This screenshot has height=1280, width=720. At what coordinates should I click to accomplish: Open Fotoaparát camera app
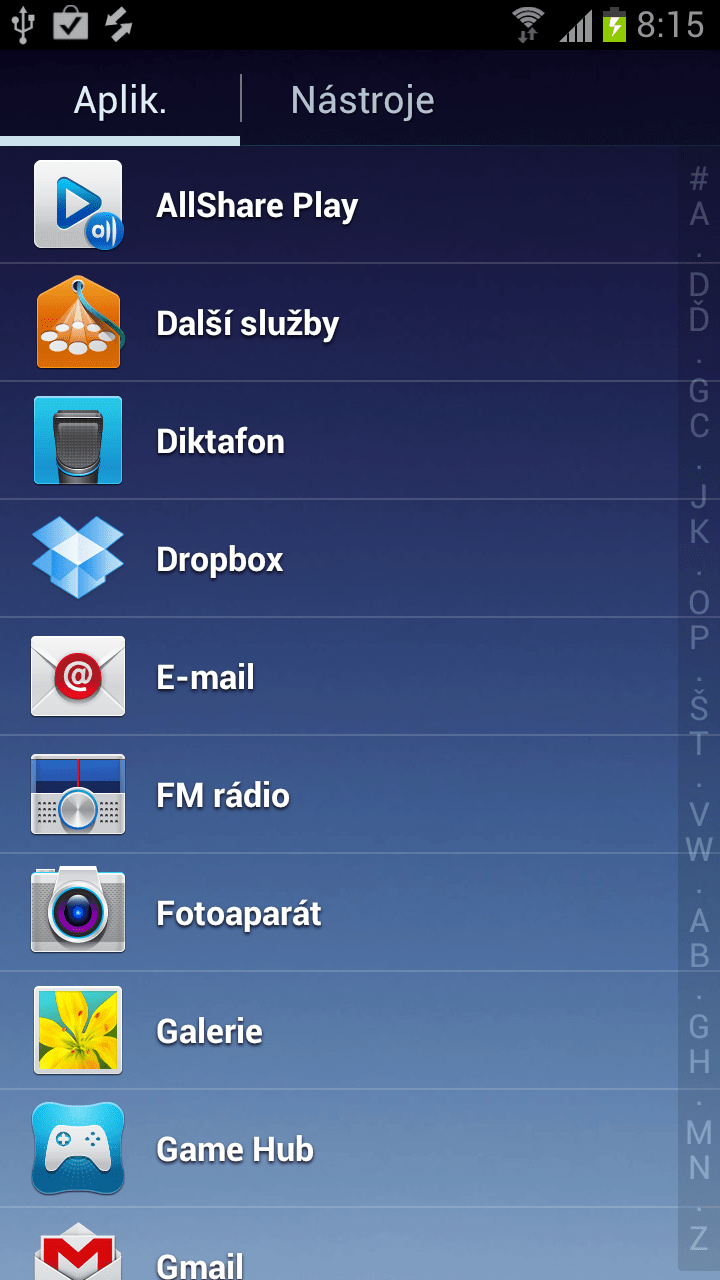click(238, 914)
